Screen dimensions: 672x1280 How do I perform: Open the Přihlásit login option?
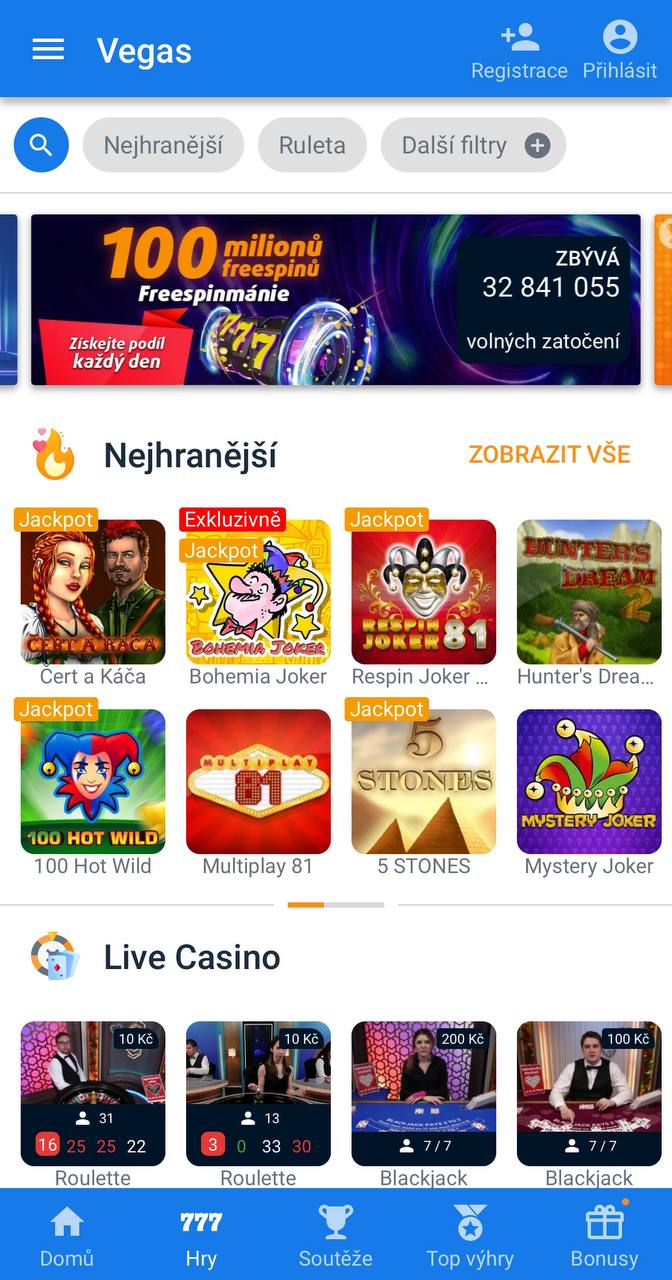620,51
